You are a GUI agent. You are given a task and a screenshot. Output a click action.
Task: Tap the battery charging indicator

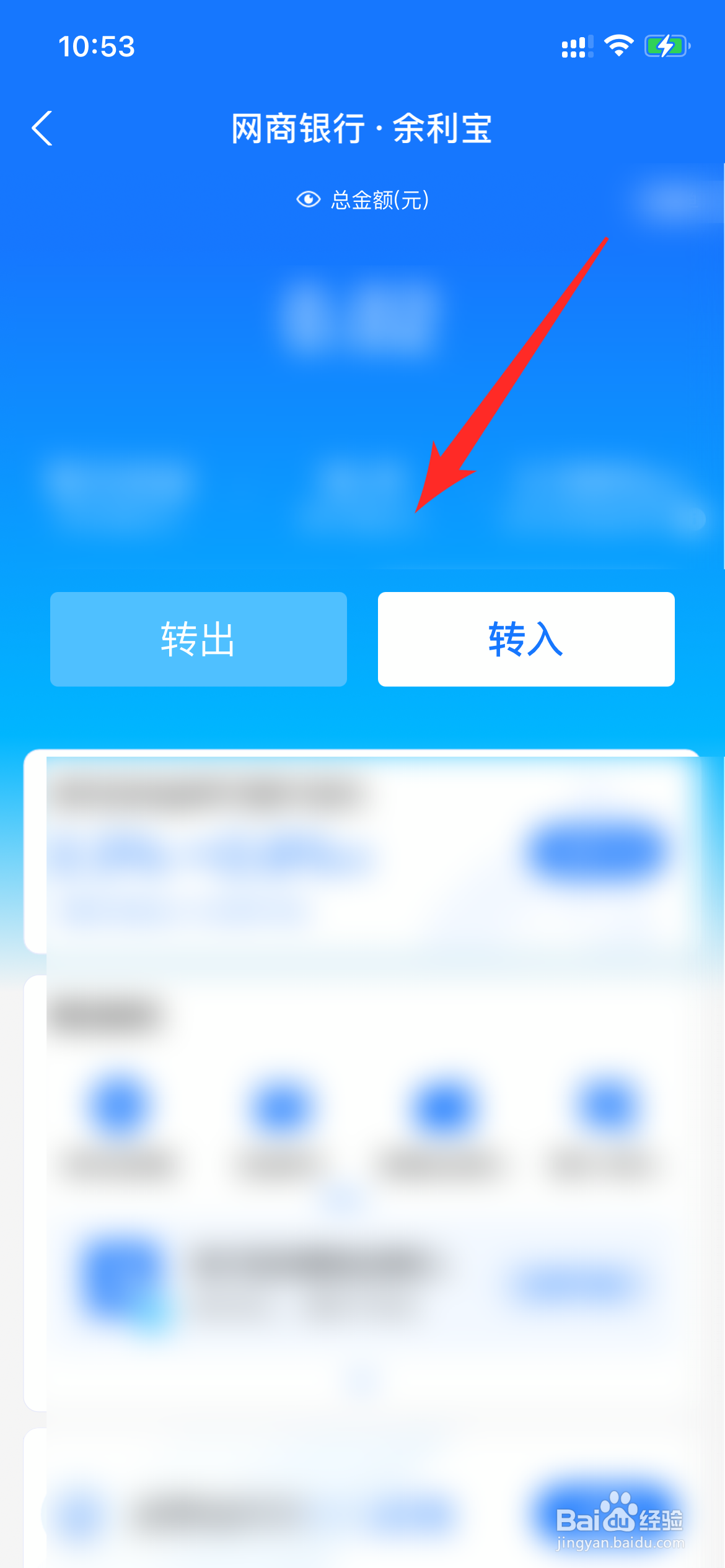point(666,45)
